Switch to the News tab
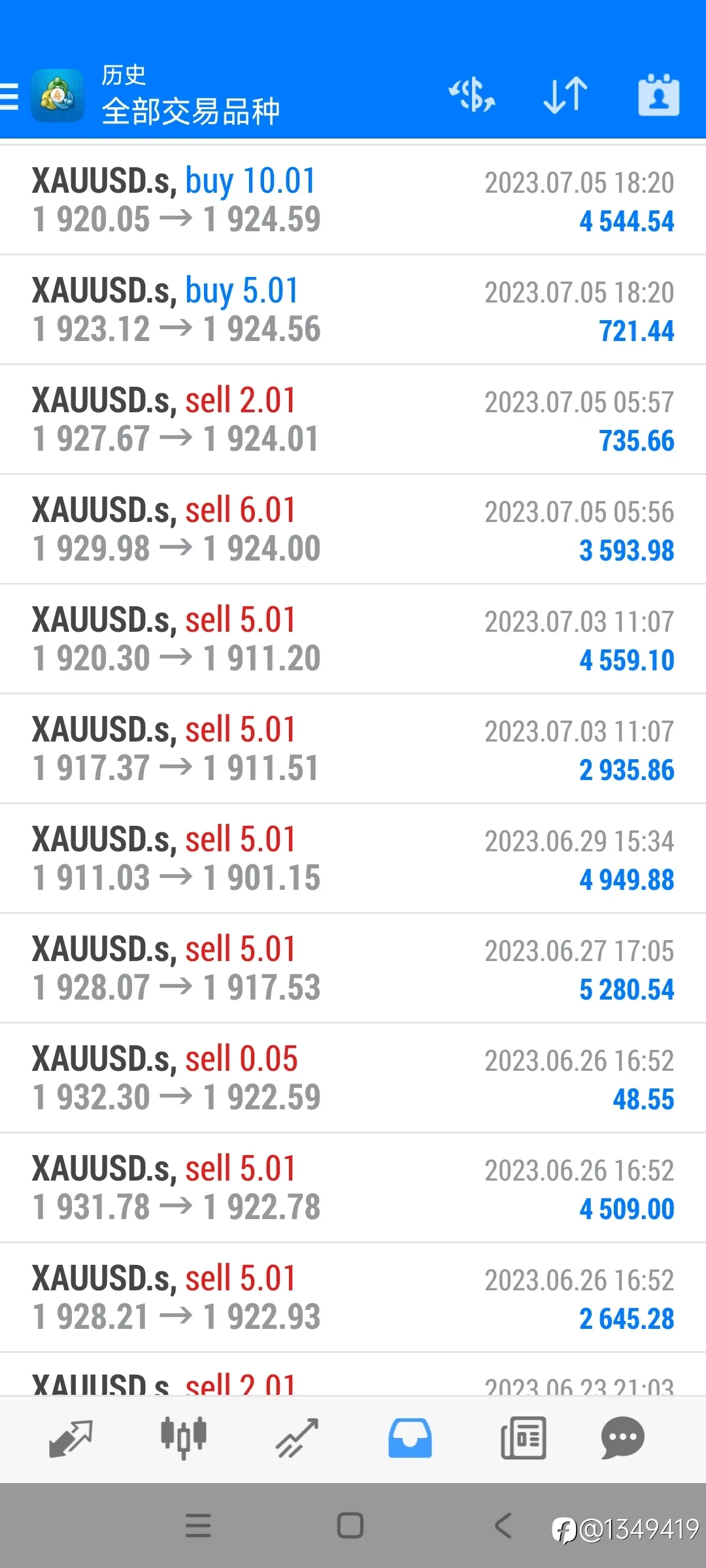This screenshot has height=1568, width=706. click(523, 1438)
